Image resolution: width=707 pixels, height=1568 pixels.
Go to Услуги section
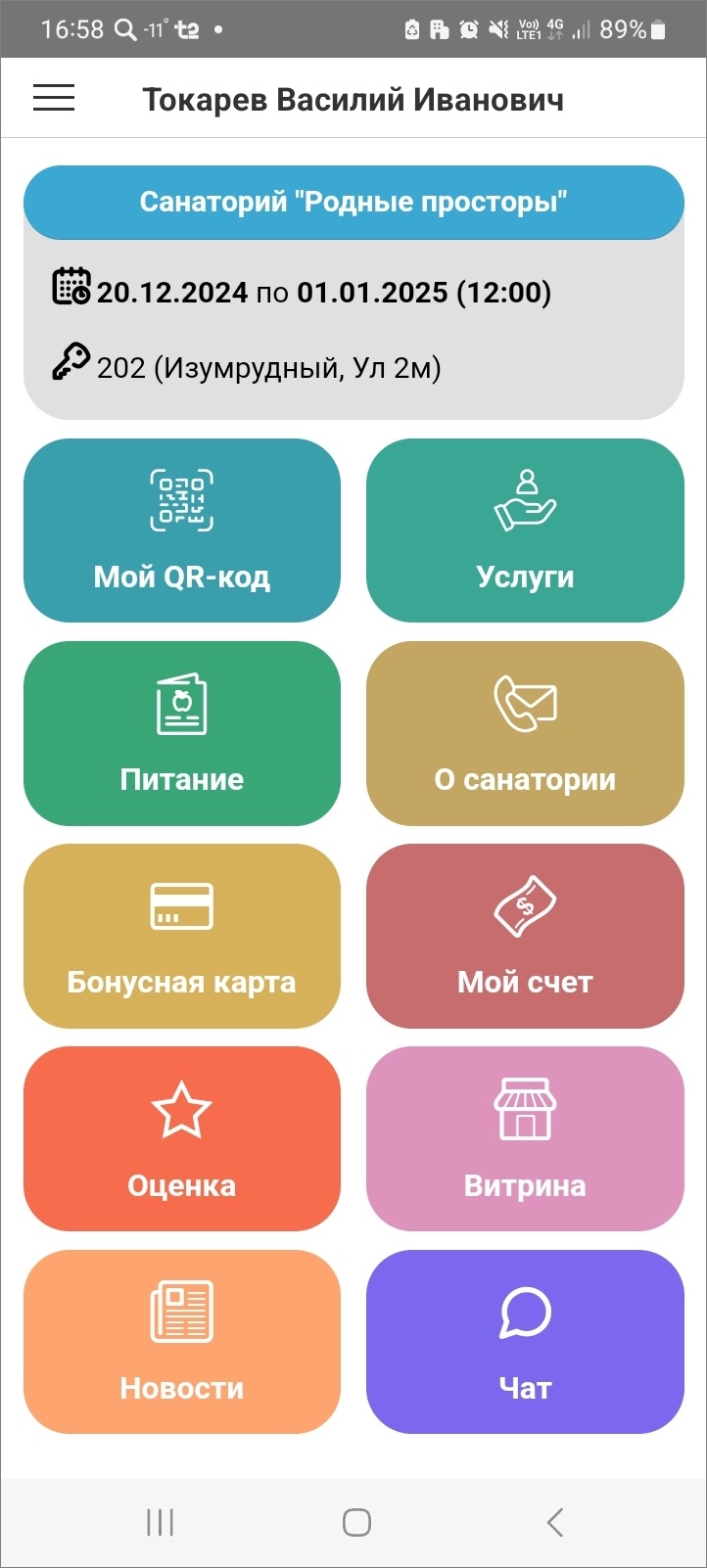525,530
